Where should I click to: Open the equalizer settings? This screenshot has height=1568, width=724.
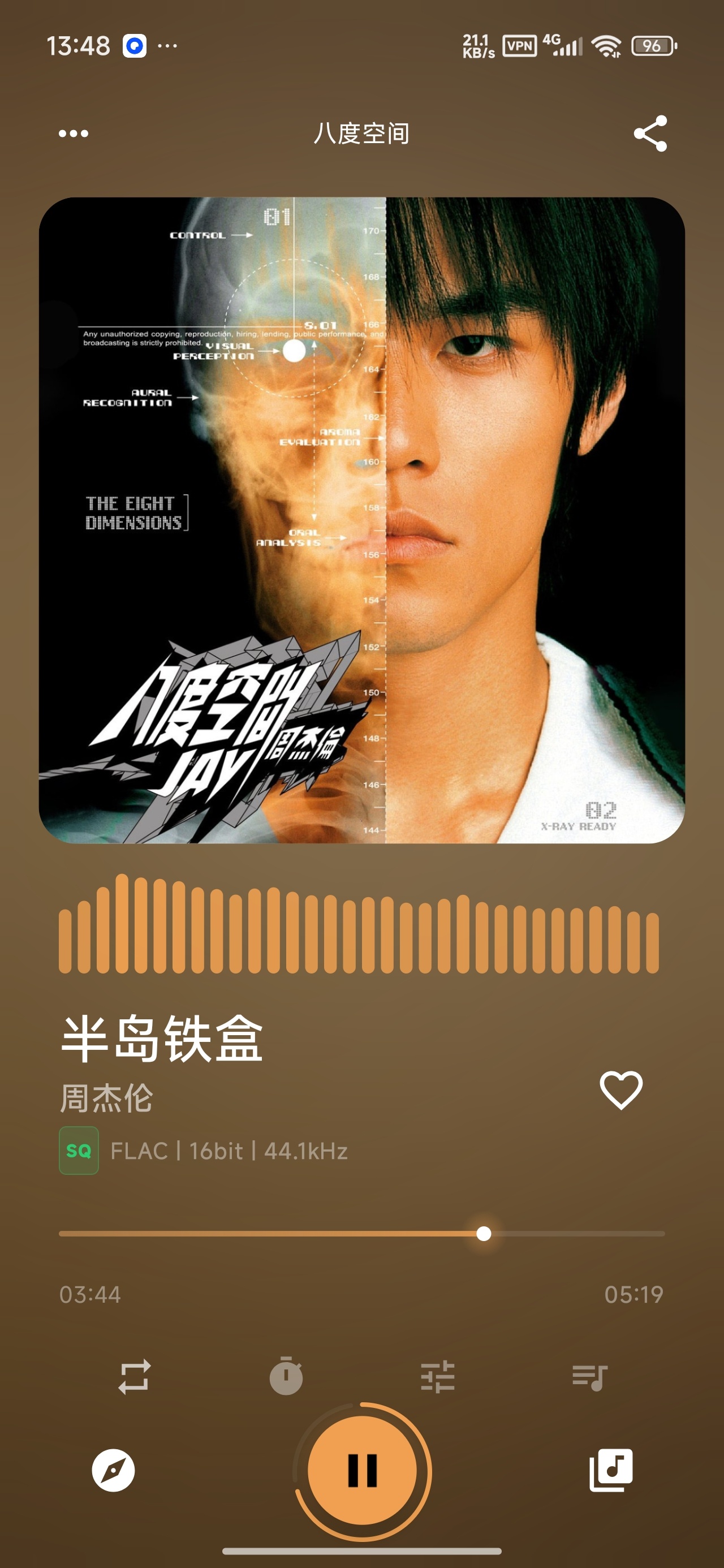438,1376
